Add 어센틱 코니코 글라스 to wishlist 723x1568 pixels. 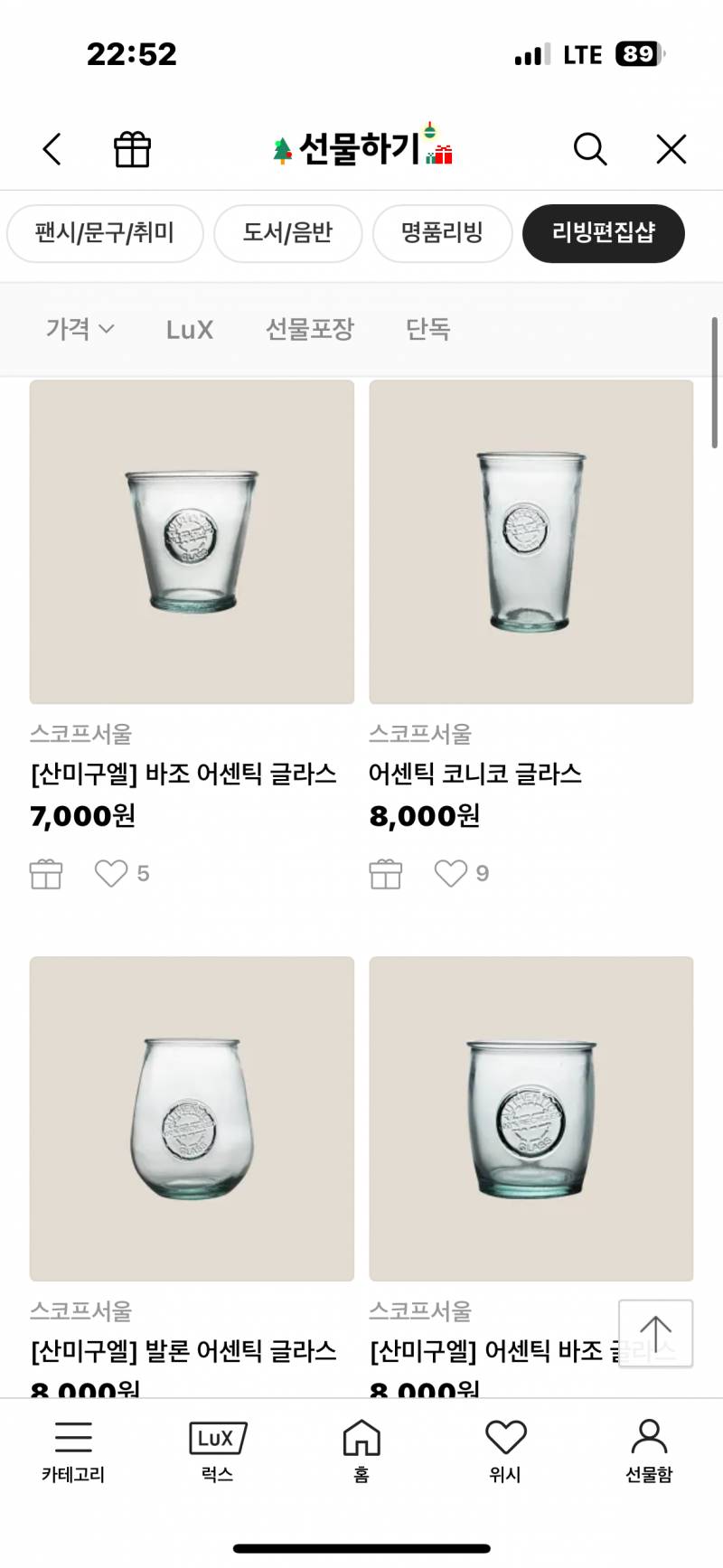(449, 873)
